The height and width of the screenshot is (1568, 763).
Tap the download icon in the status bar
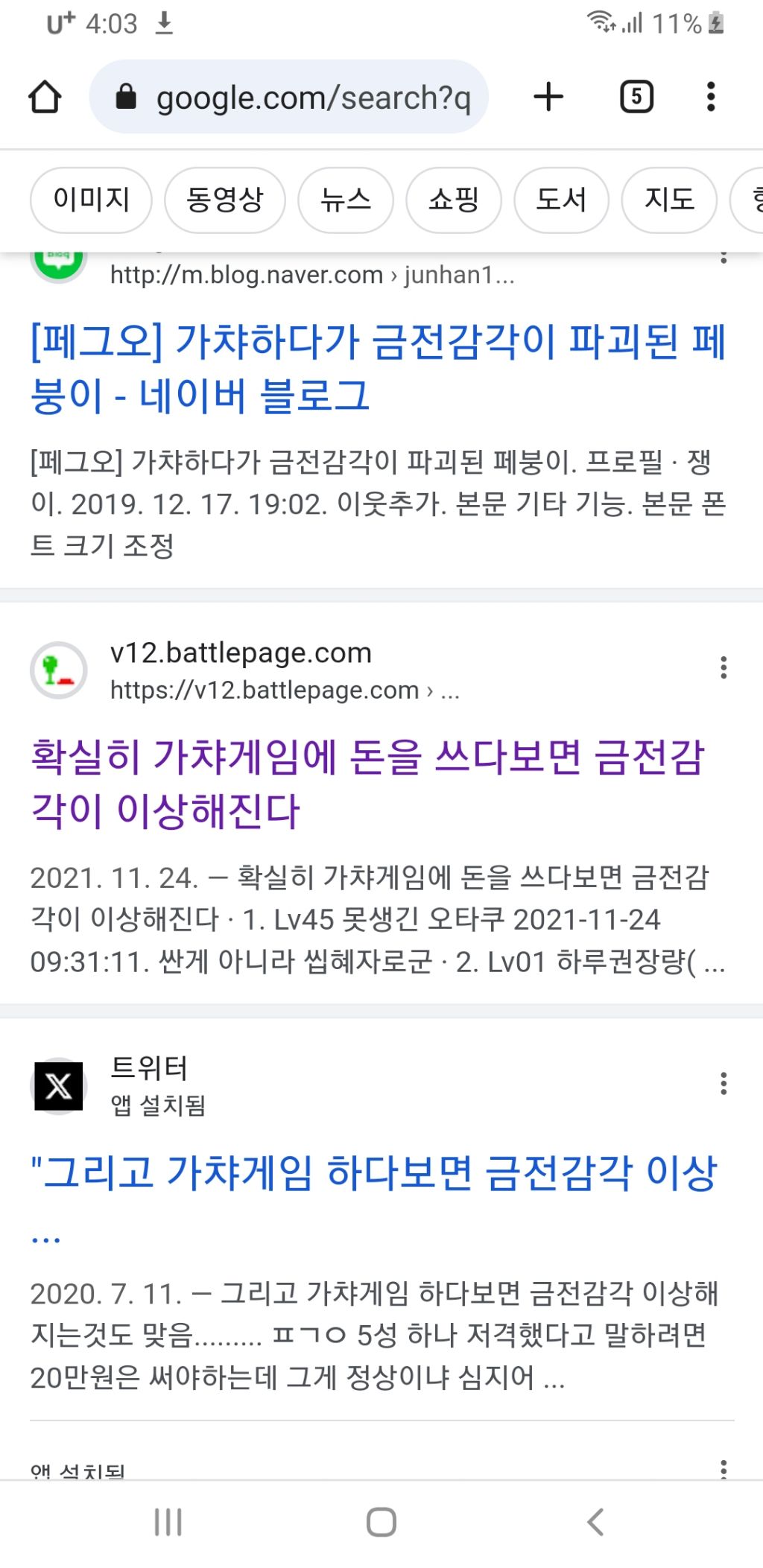coord(164,22)
